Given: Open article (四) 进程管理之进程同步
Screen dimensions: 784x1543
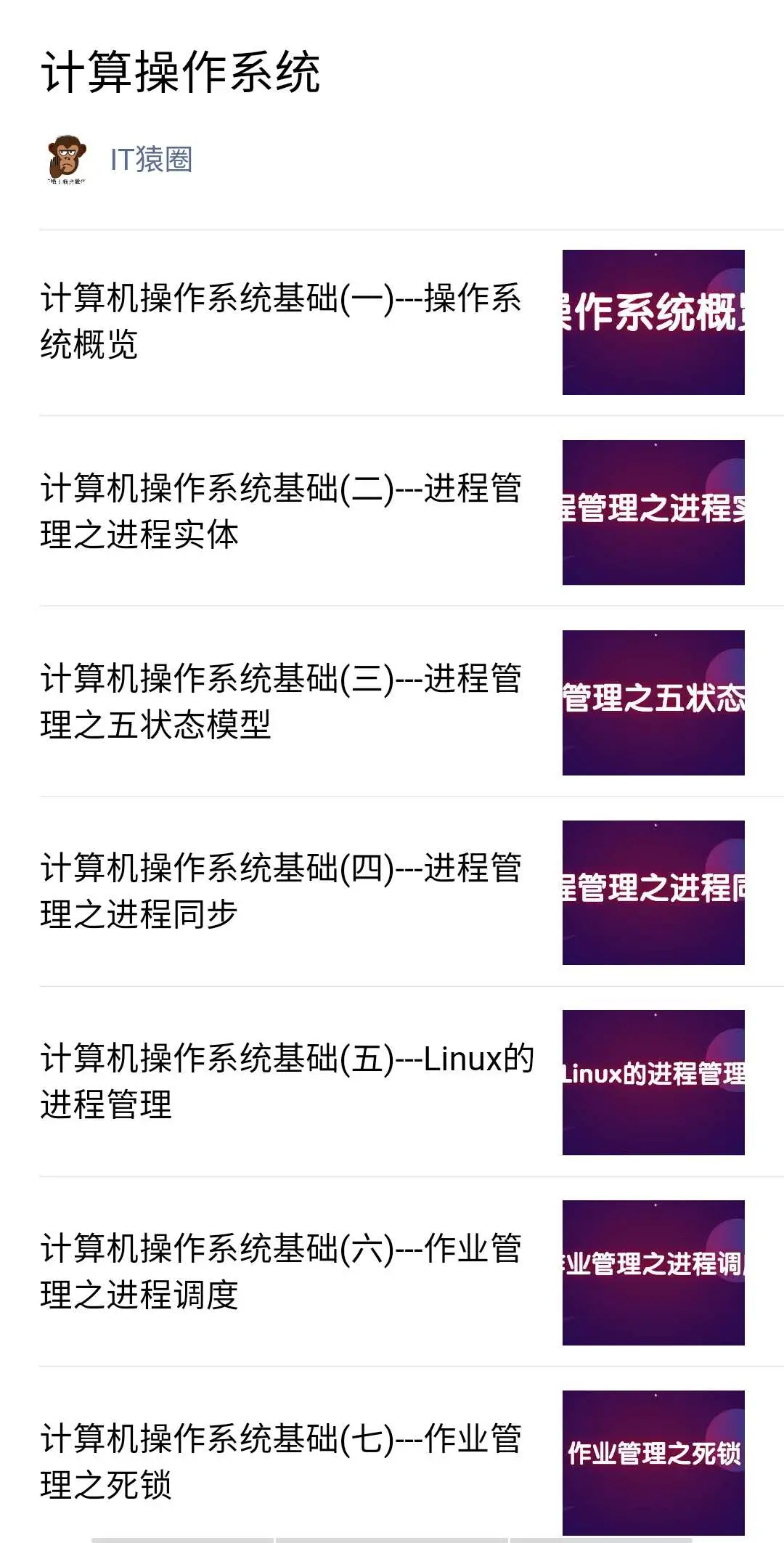Looking at the screenshot, I should (392, 892).
